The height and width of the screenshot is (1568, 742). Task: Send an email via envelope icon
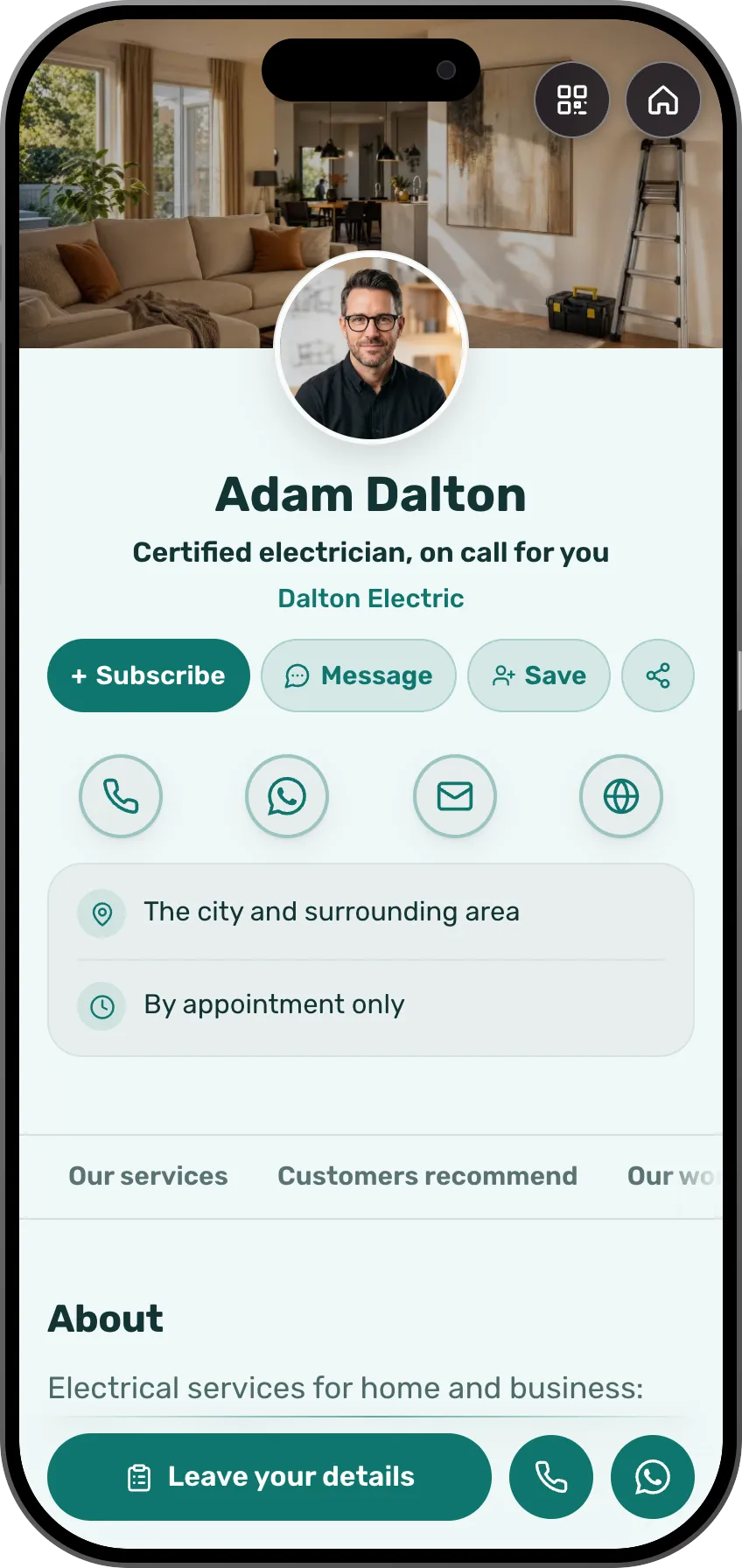pyautogui.click(x=455, y=796)
